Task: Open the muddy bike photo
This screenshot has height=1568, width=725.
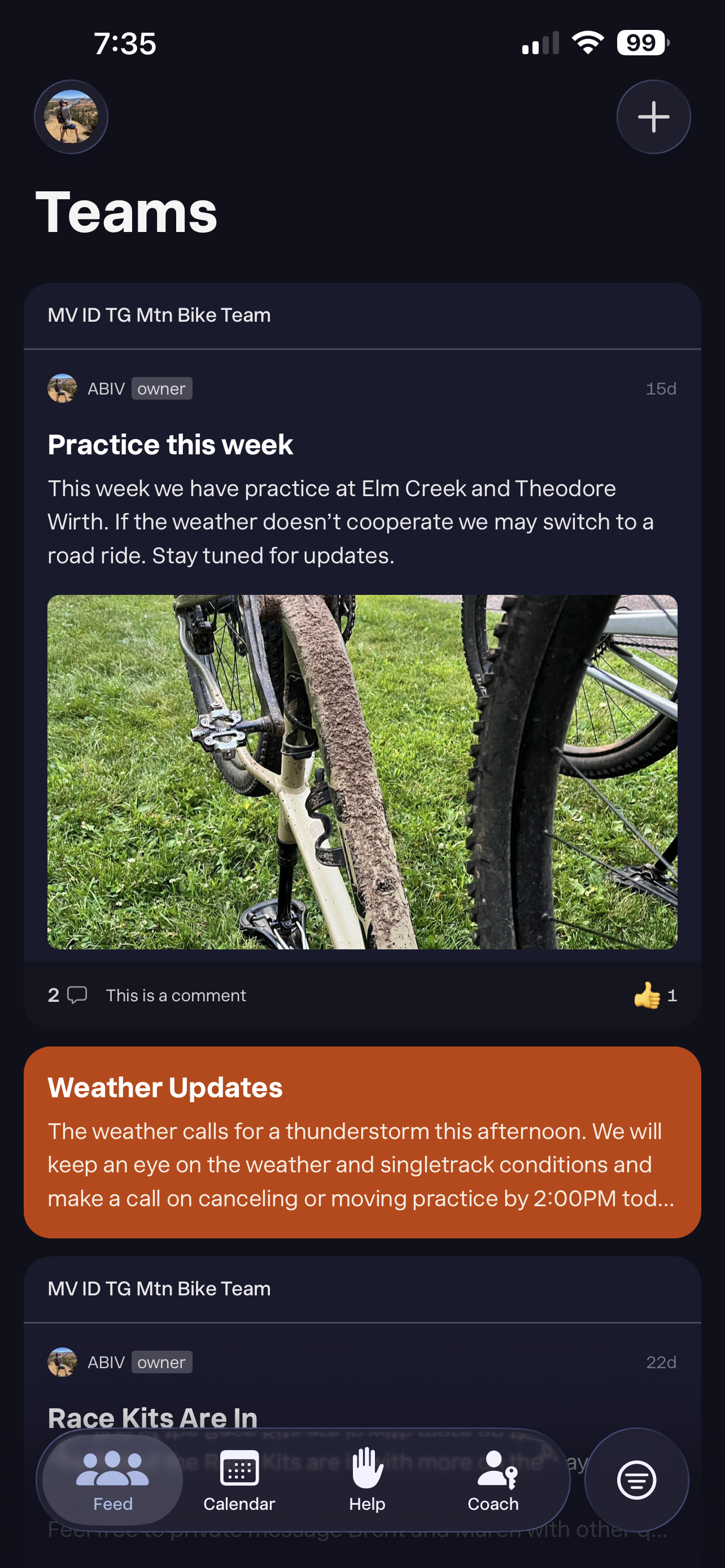Action: pos(362,772)
